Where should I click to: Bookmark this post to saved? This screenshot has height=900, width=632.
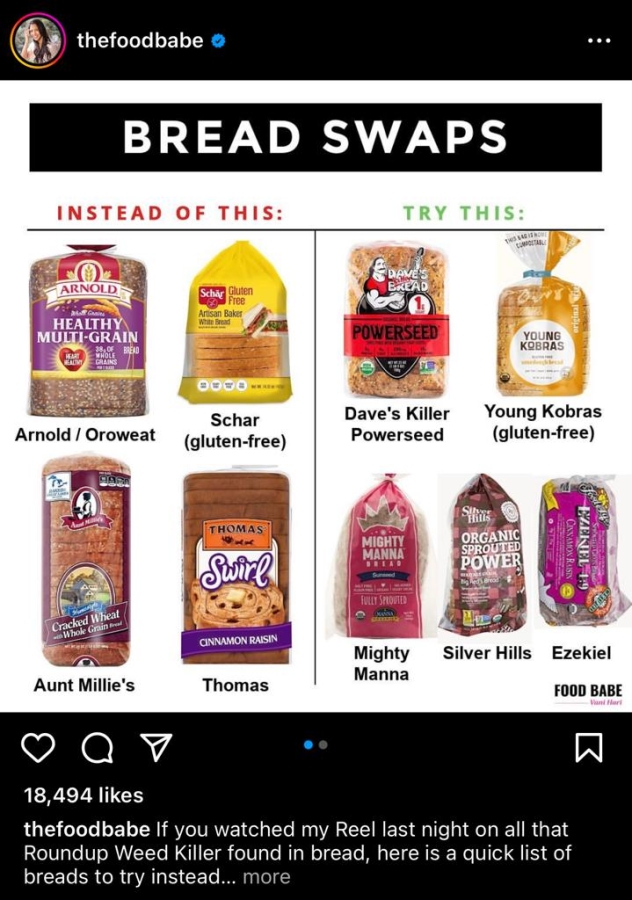tap(590, 747)
